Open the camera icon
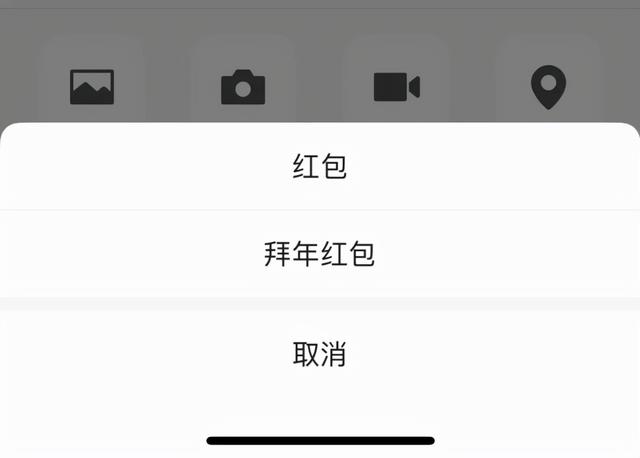This screenshot has width=640, height=458. 243,87
